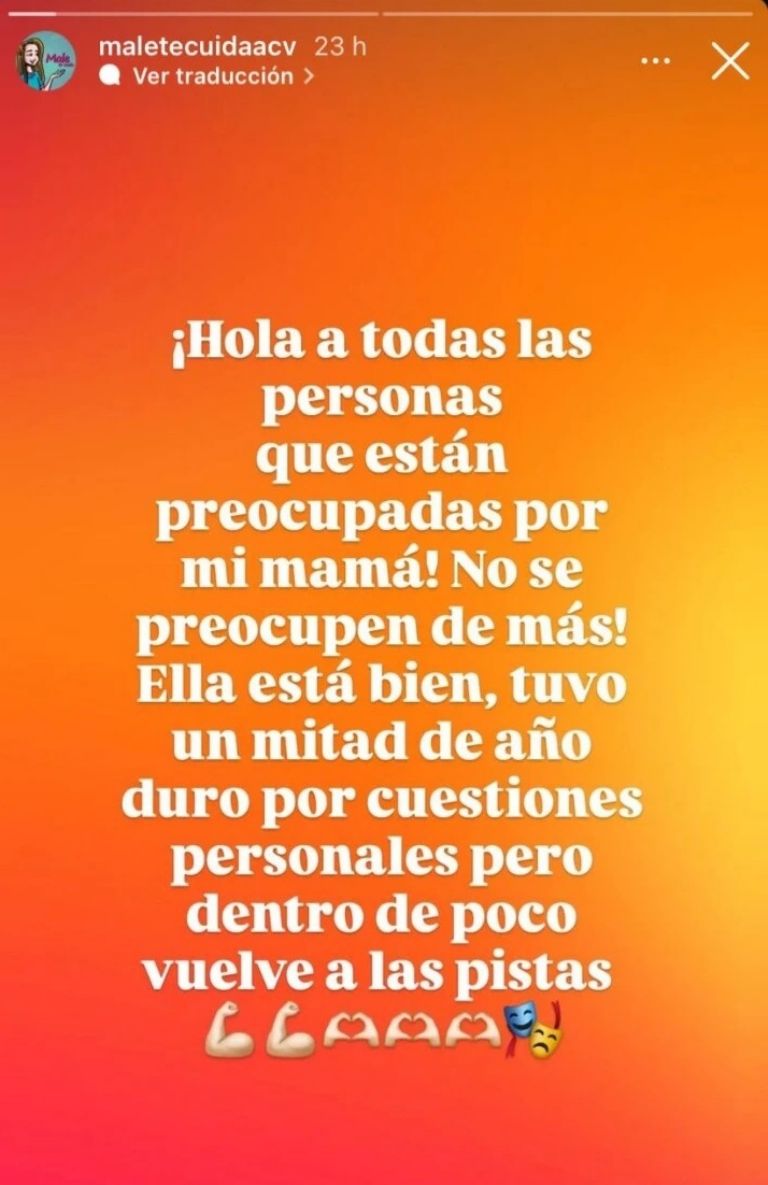Open maletecuidaacv's profile picture

pyautogui.click(x=45, y=61)
